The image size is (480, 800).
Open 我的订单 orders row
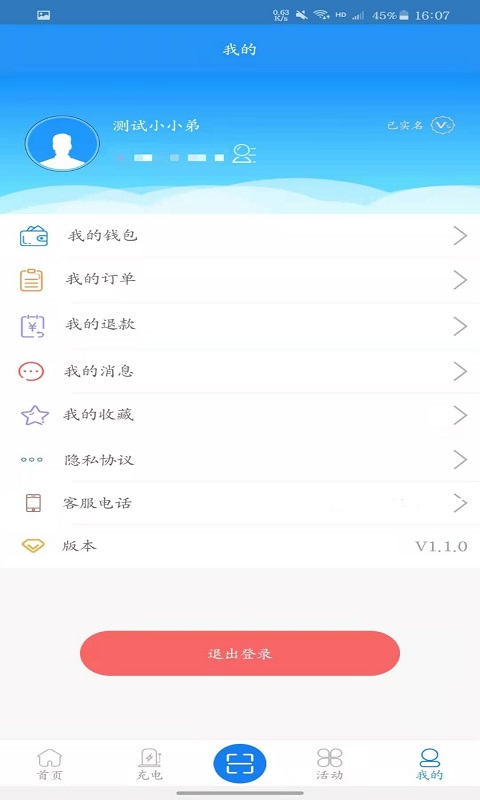(240, 280)
